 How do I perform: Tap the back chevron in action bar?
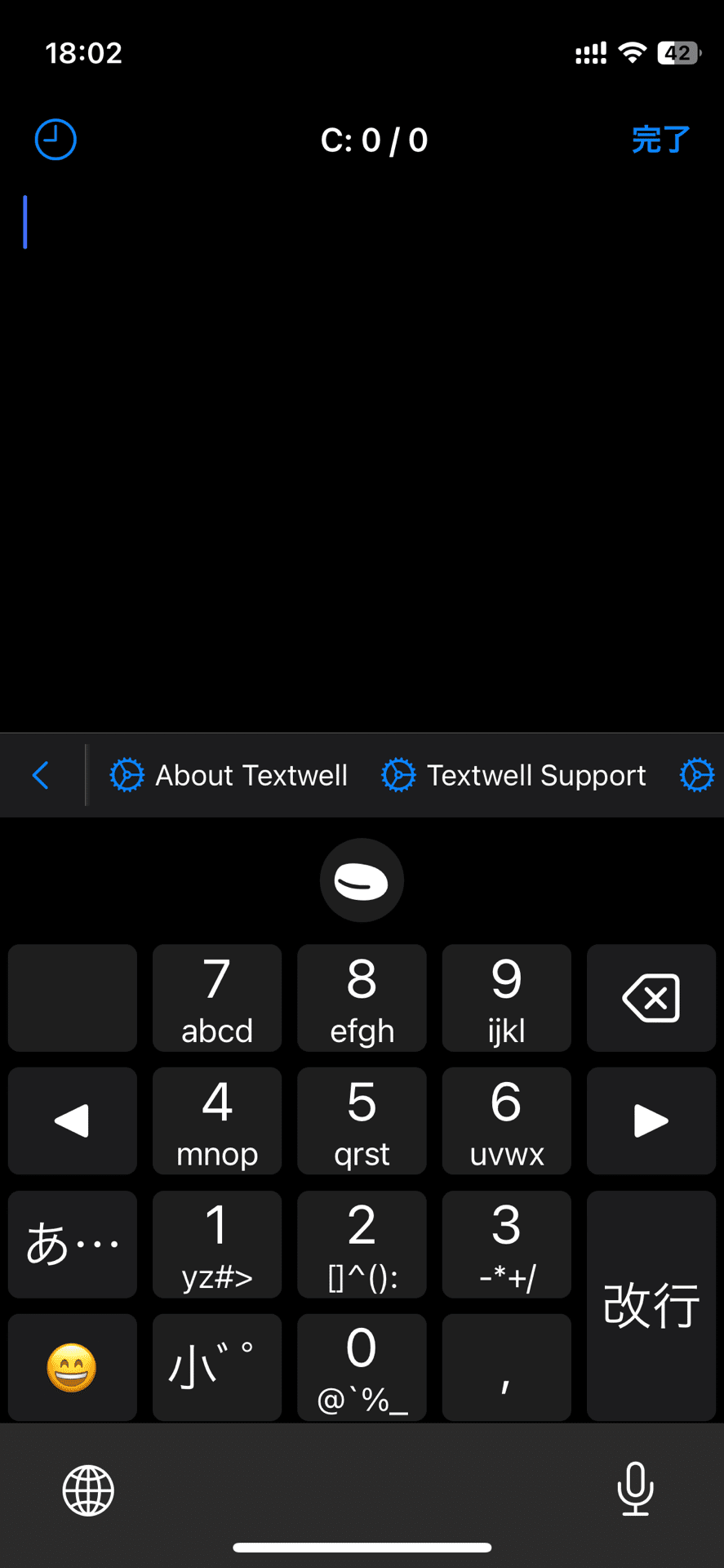(x=41, y=775)
